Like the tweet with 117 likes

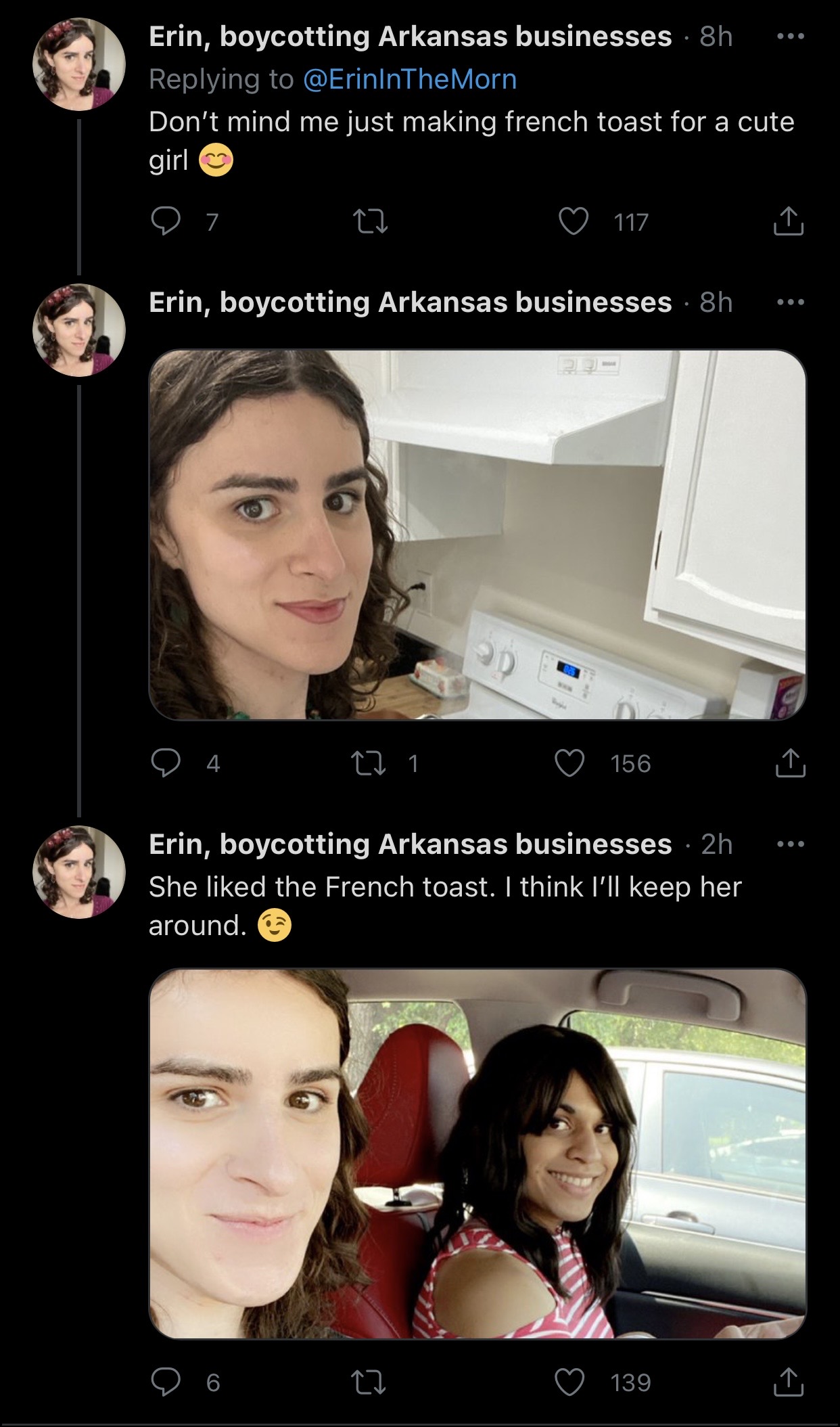[574, 221]
